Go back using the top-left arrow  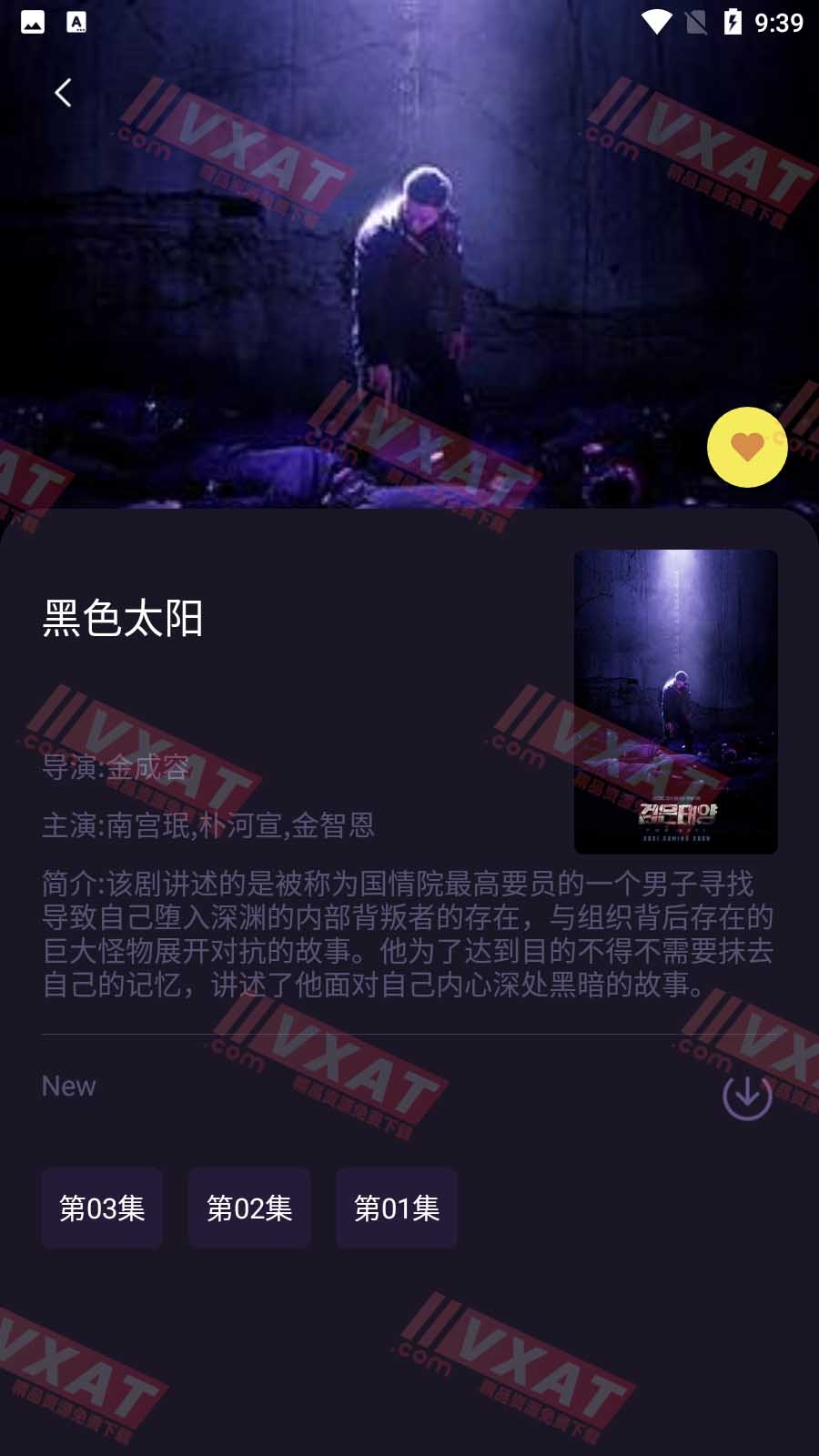pyautogui.click(x=63, y=93)
